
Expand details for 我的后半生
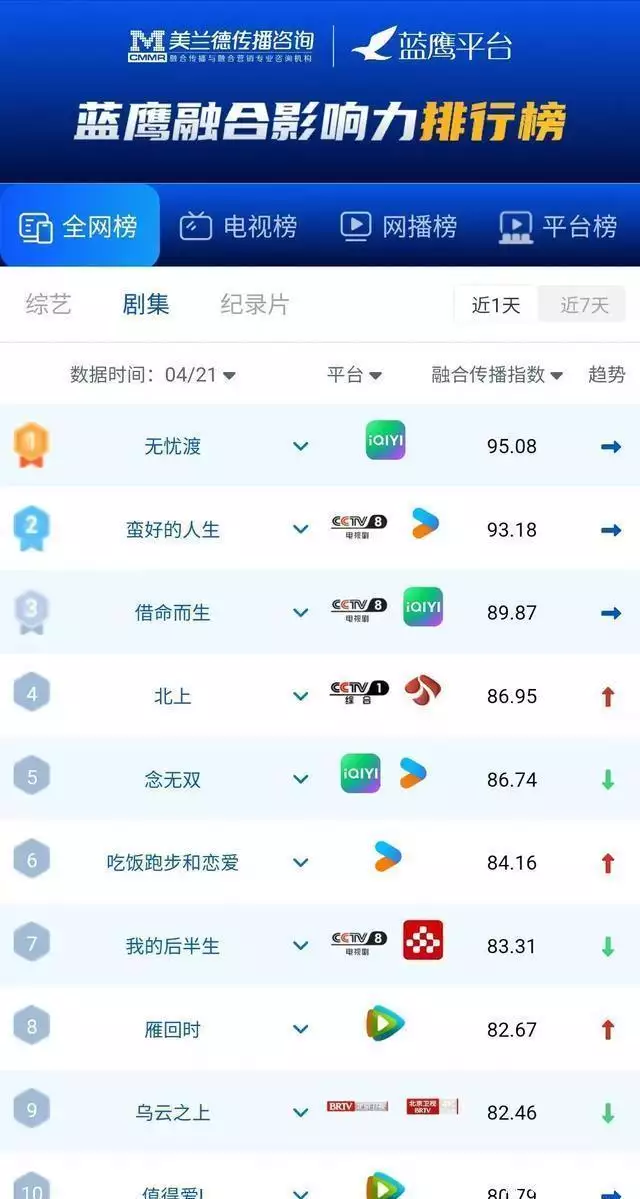click(x=301, y=946)
